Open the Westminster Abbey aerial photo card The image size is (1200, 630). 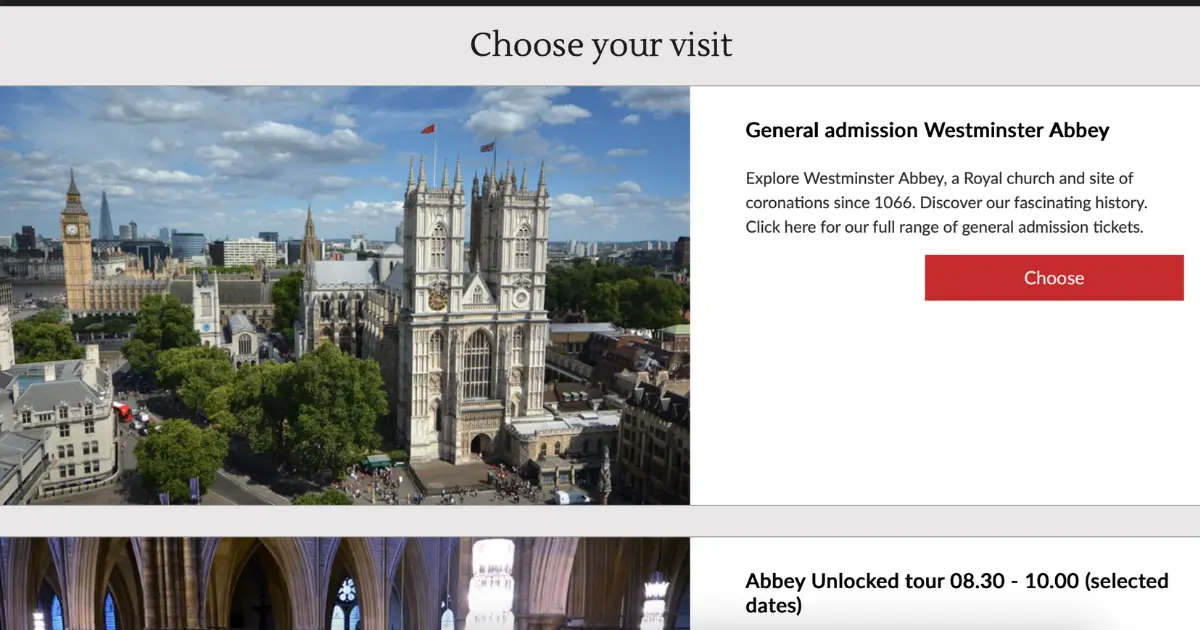click(345, 295)
